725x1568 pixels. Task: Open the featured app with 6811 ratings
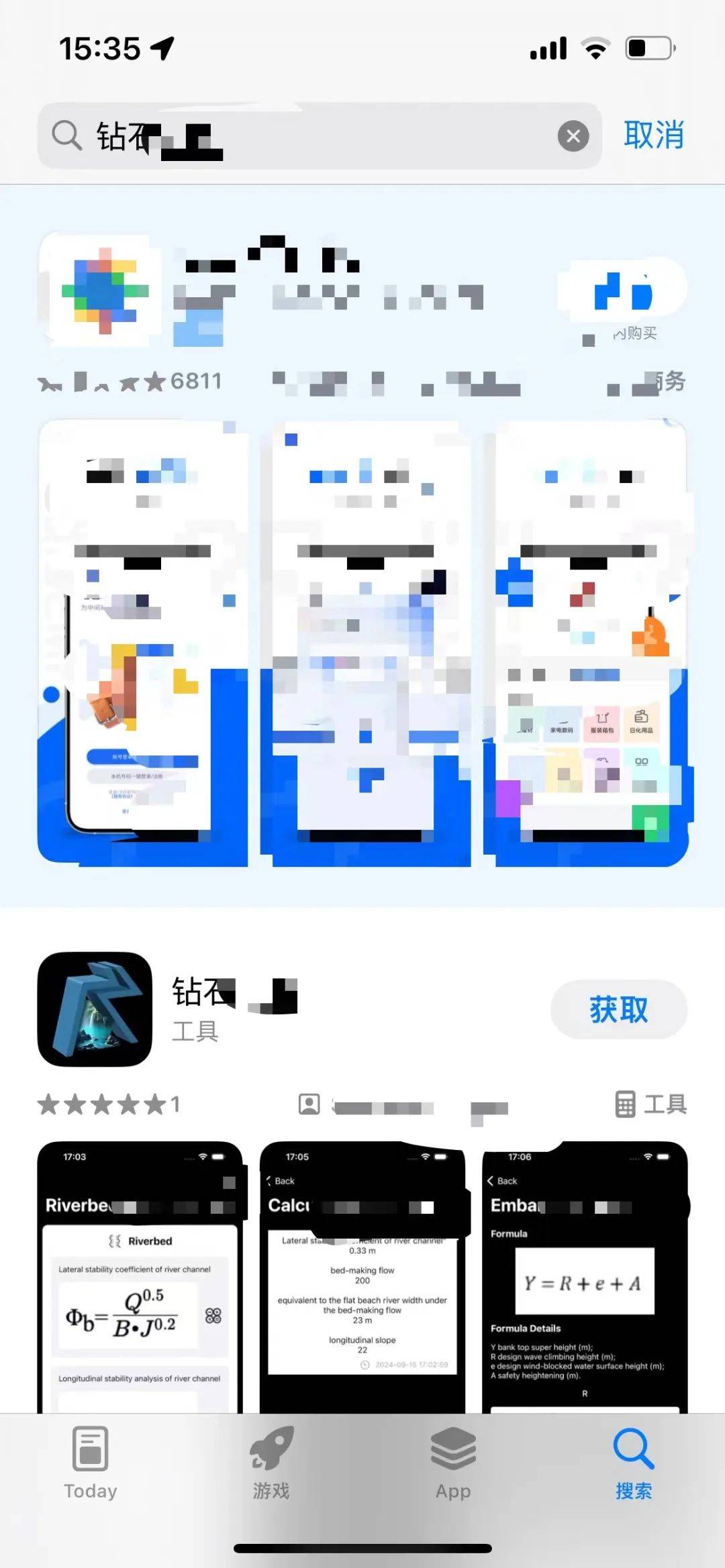point(101,290)
